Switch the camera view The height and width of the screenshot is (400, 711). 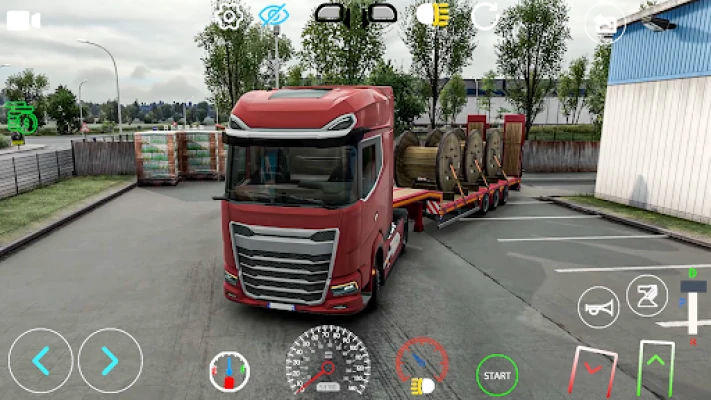click(x=22, y=20)
